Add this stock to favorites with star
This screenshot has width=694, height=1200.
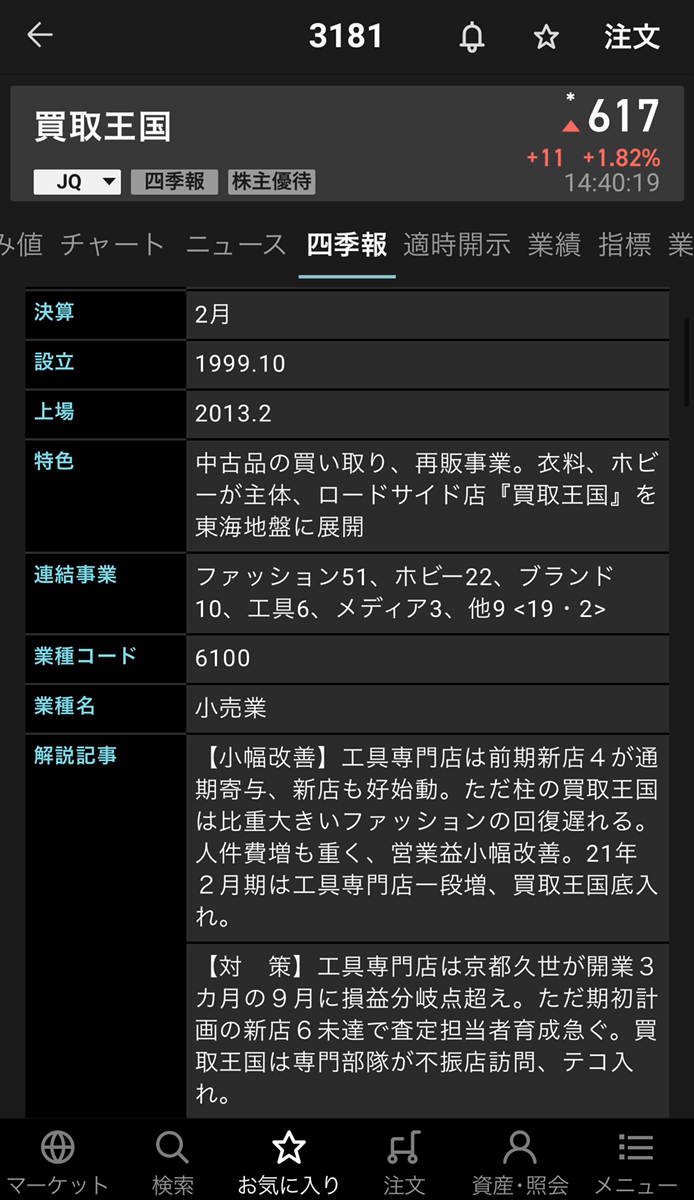point(546,38)
